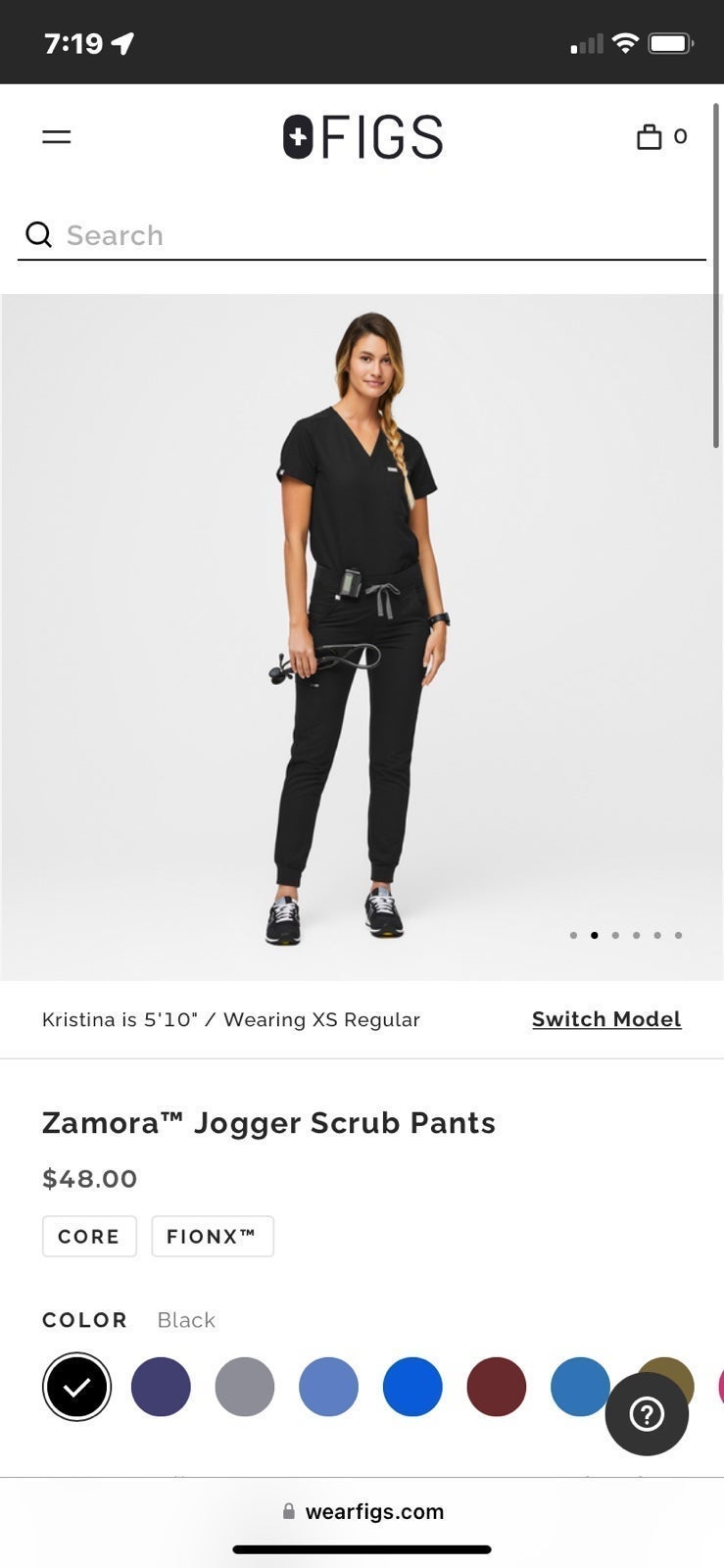724x1568 pixels.
Task: Choose the gray color swatch
Action: (x=245, y=1387)
